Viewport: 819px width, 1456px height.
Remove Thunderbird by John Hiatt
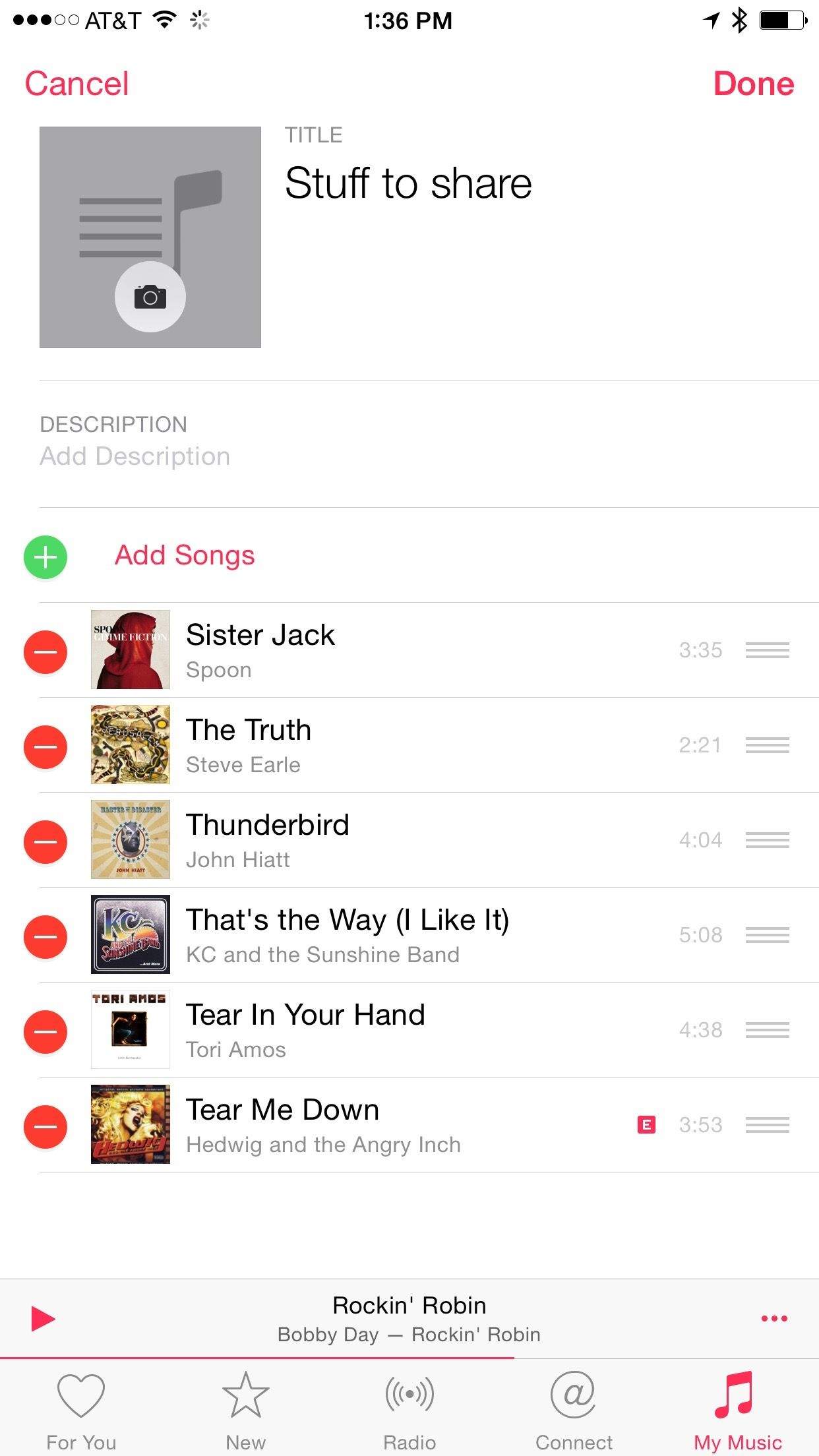click(x=45, y=842)
